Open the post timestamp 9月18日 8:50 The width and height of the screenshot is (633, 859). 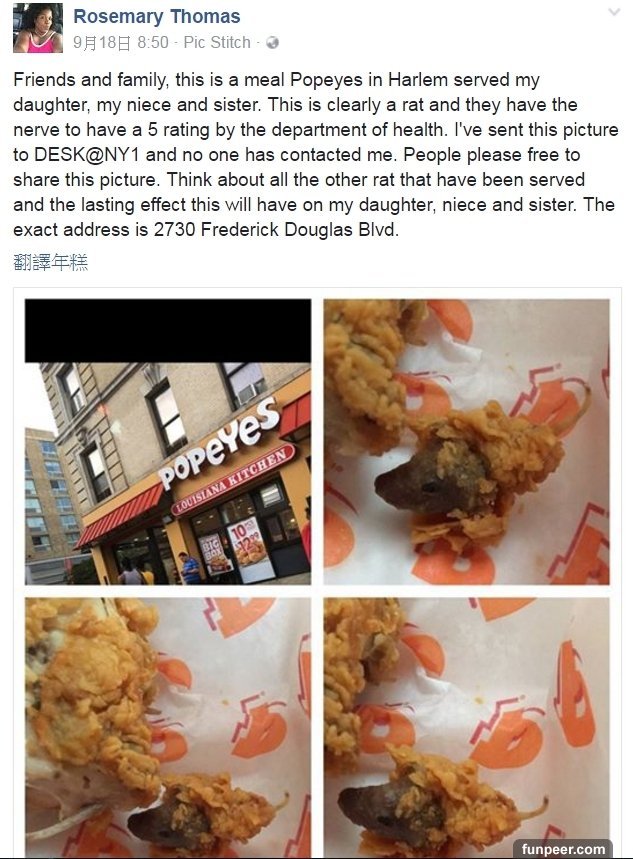(121, 43)
